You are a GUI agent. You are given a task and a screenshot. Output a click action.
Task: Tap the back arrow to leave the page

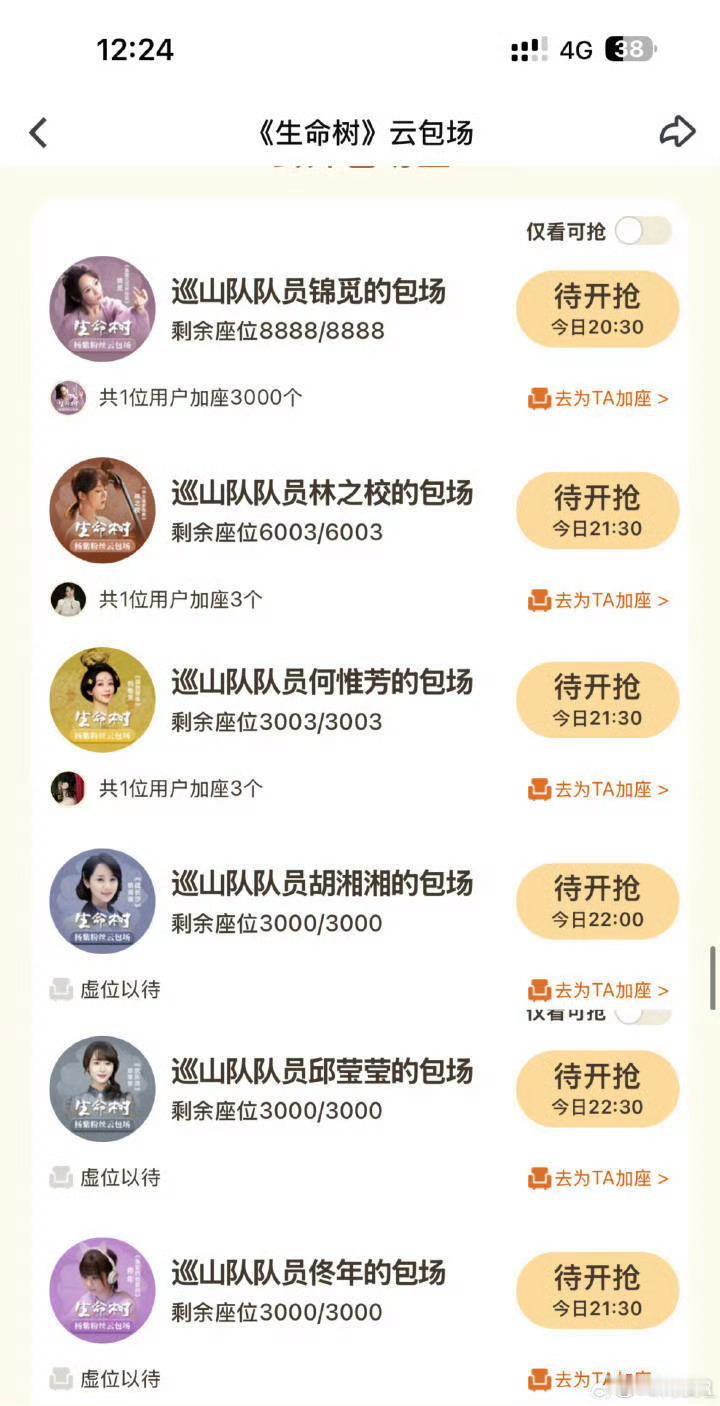[38, 131]
